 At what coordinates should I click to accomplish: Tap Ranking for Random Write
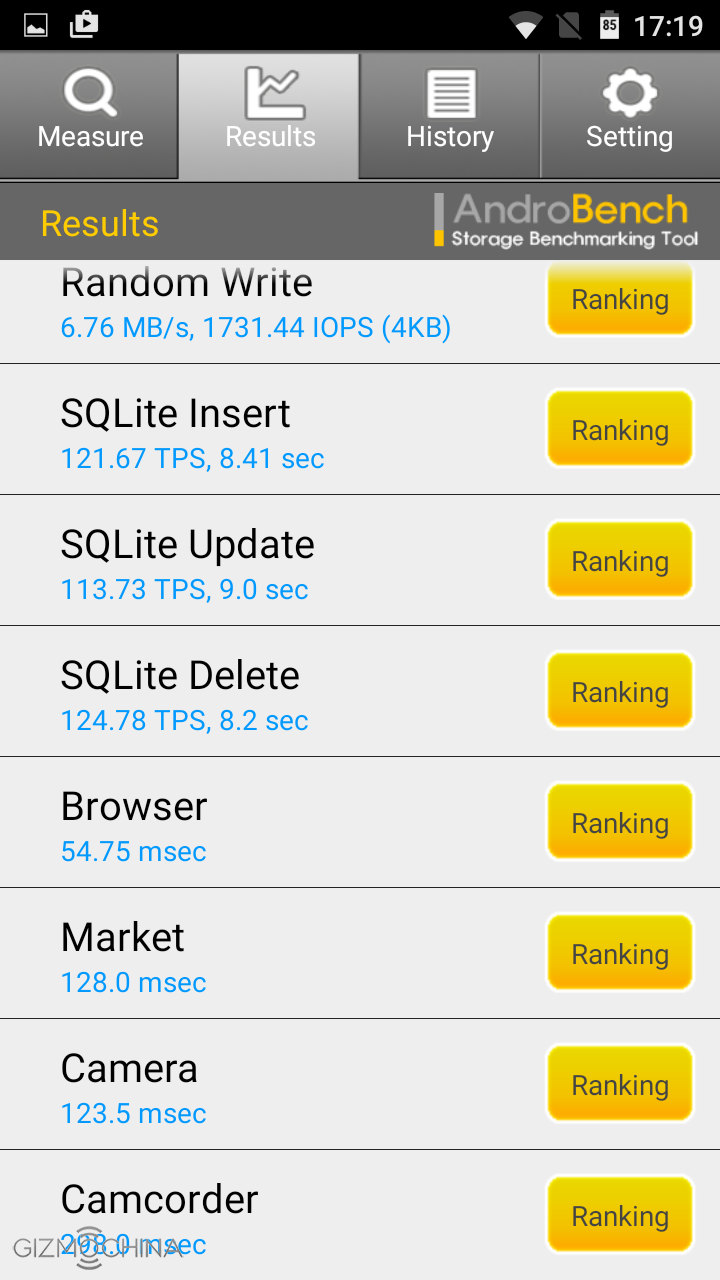click(x=620, y=299)
